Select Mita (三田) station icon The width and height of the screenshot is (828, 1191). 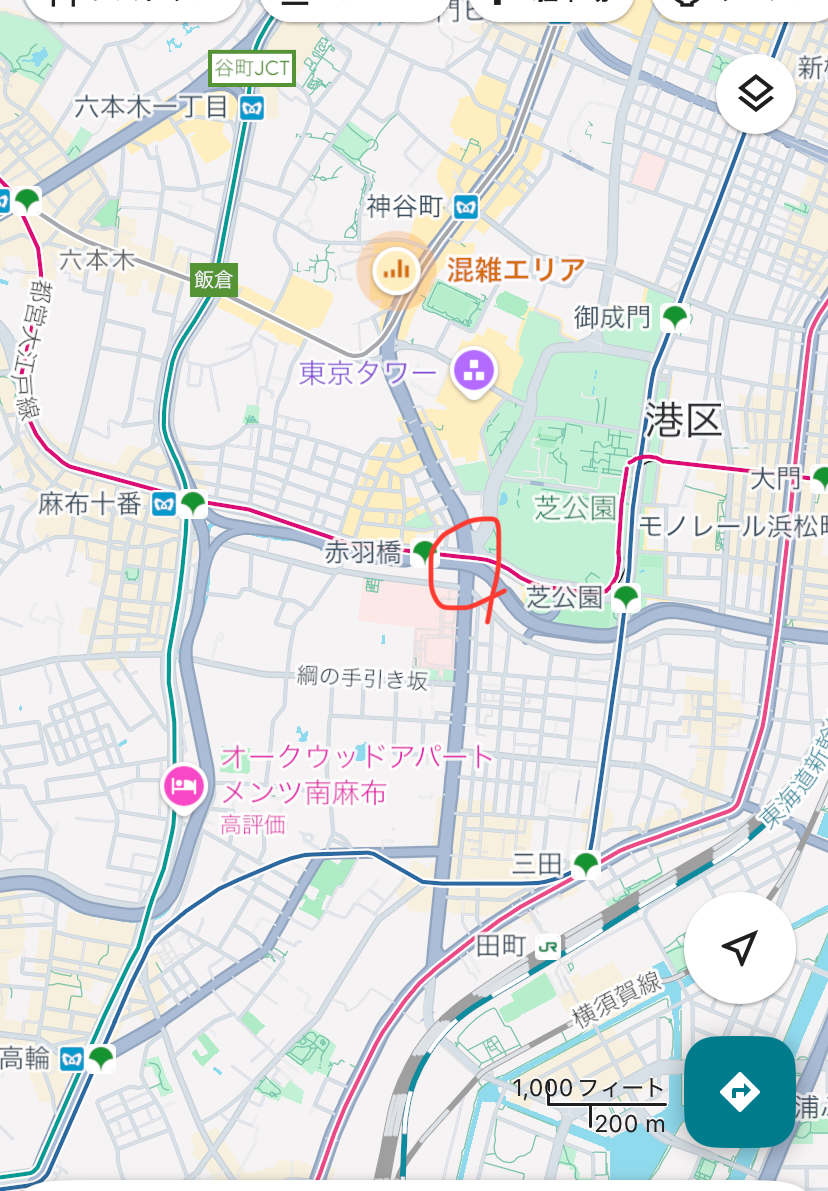pos(586,863)
